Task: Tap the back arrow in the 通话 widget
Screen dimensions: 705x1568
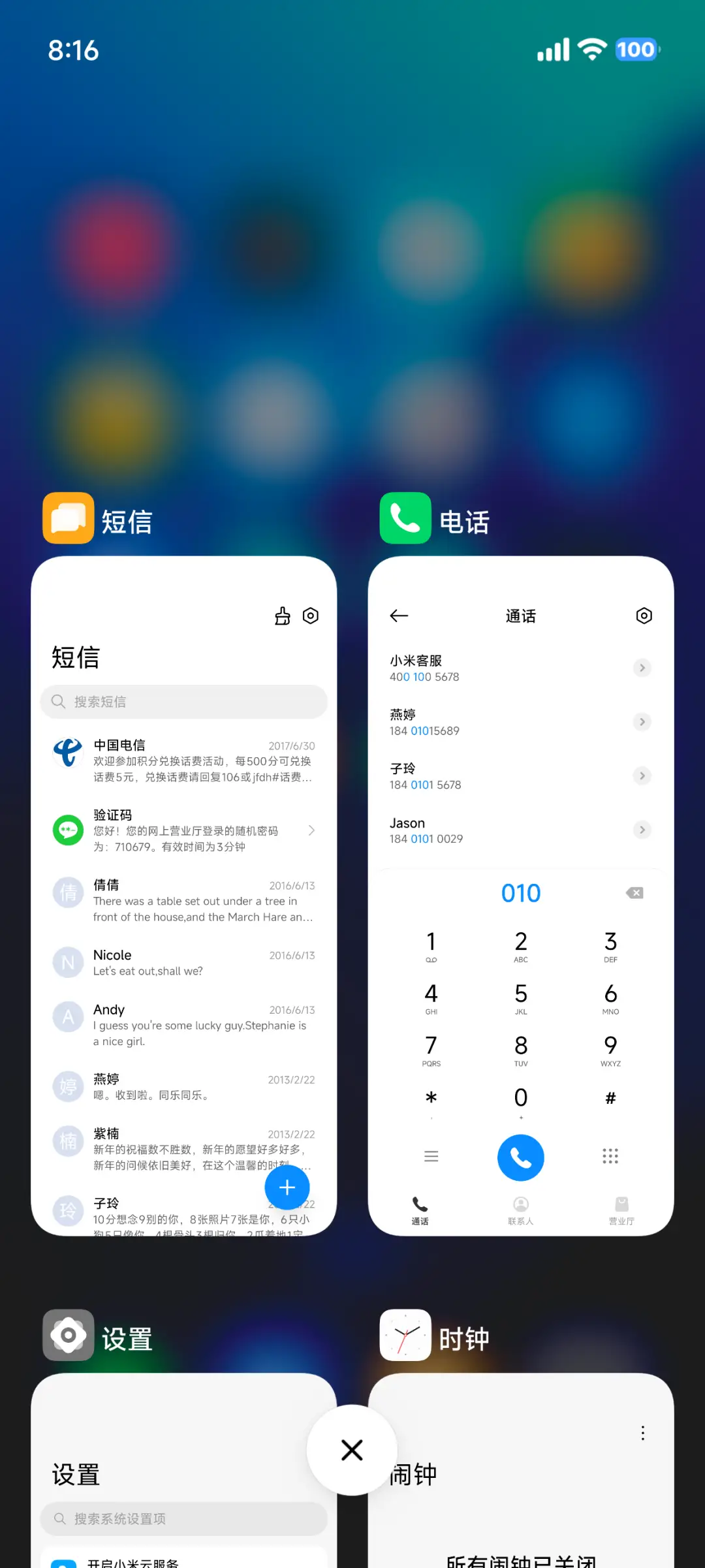Action: [x=399, y=616]
